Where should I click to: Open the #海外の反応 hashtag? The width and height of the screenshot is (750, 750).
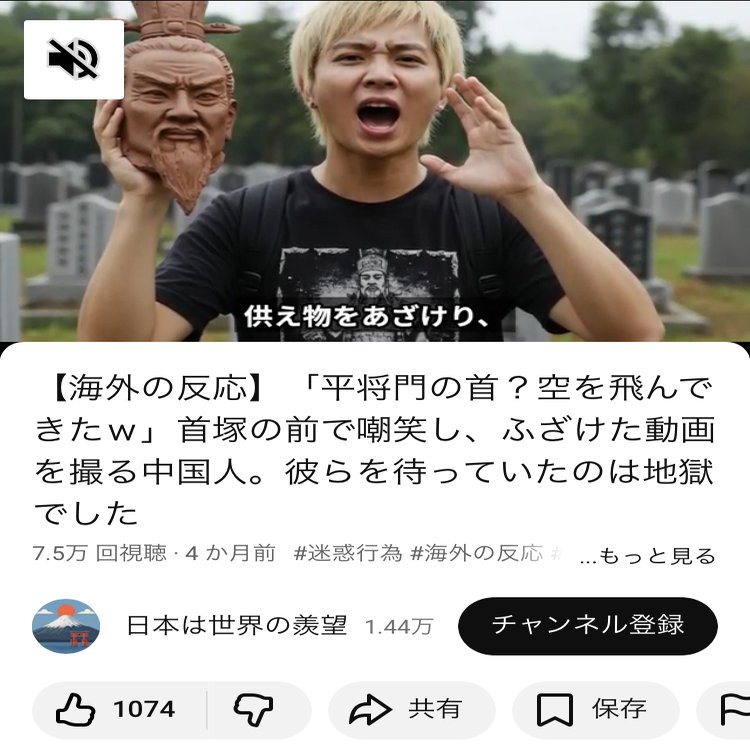[476, 553]
